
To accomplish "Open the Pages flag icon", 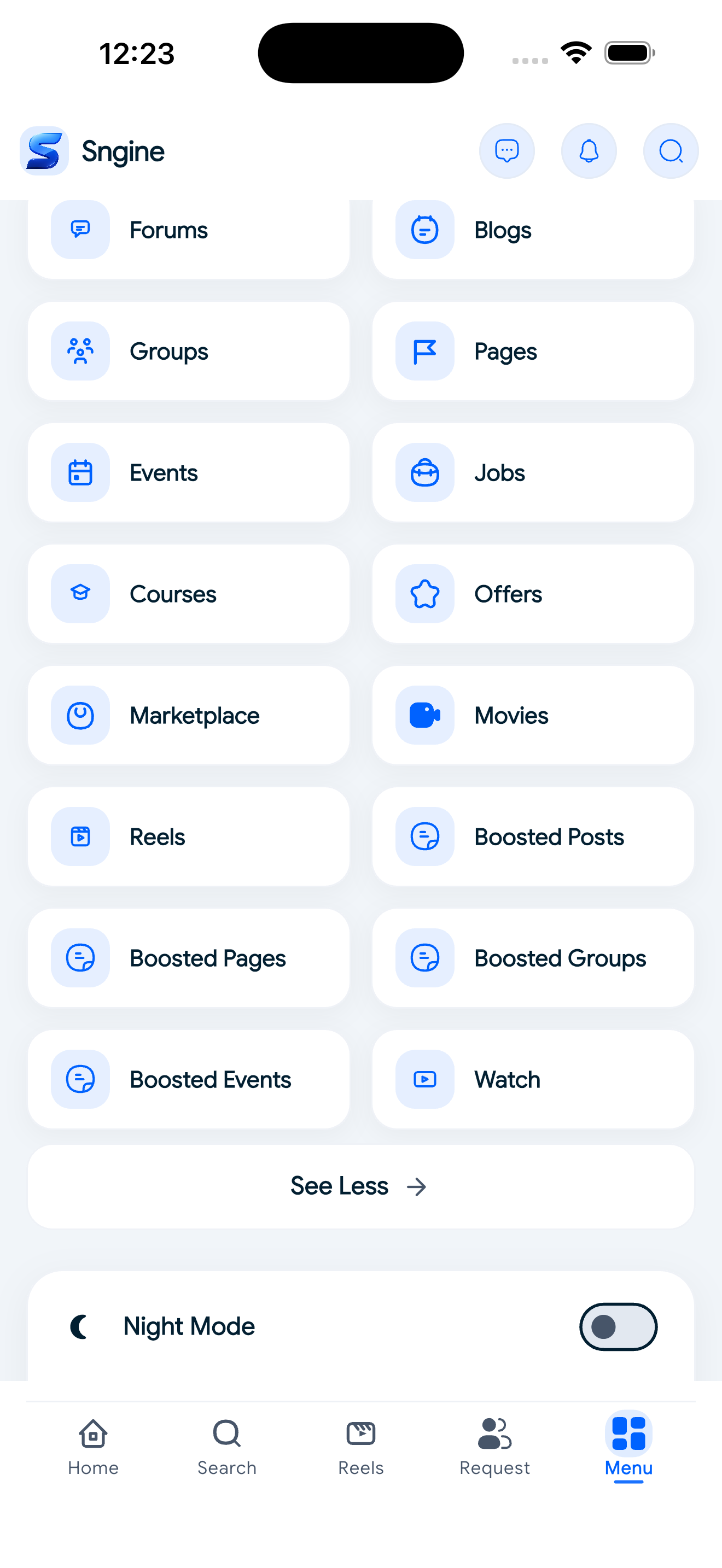I will pyautogui.click(x=424, y=350).
